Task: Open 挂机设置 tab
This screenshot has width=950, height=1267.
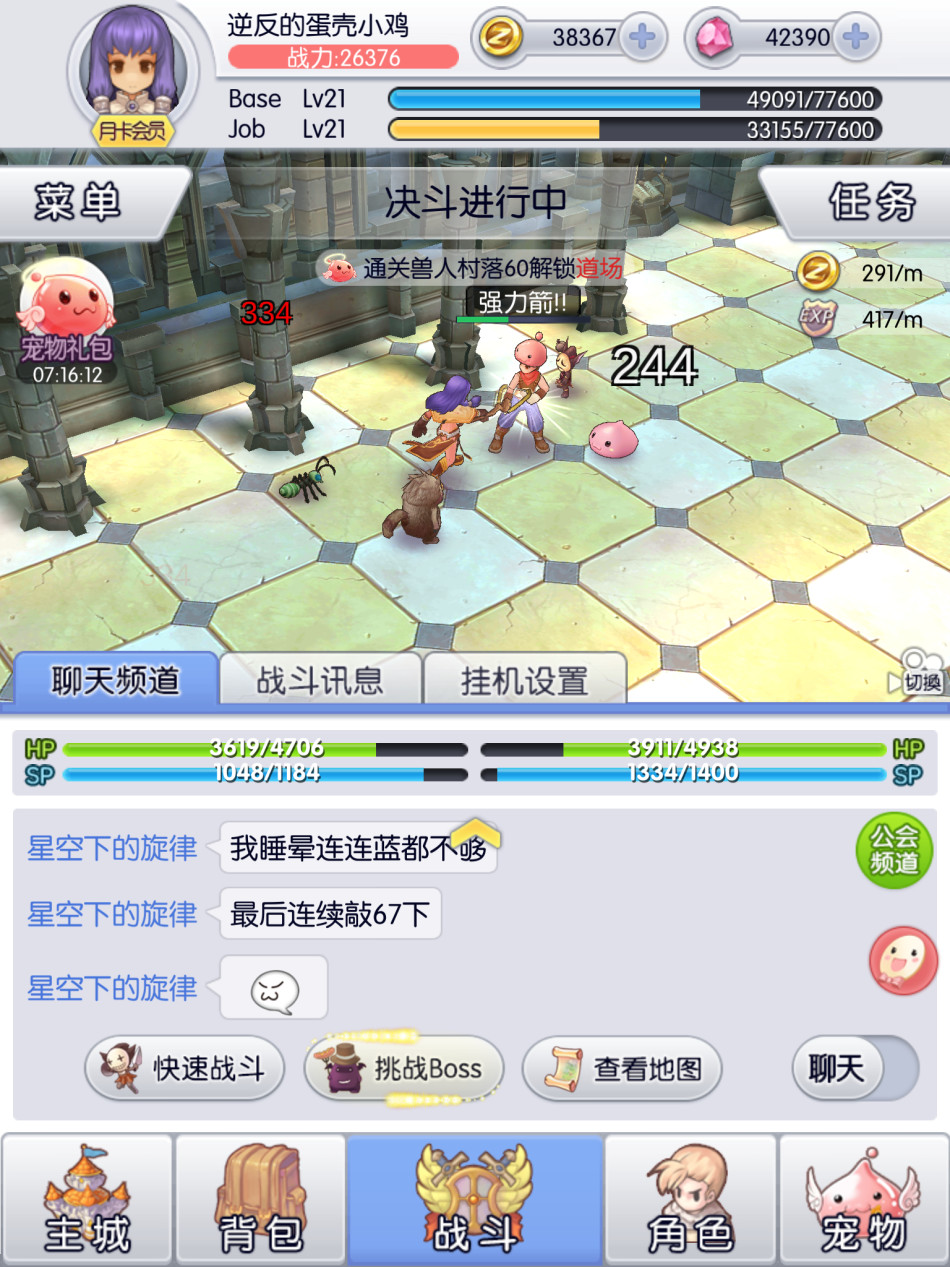Action: click(x=524, y=681)
